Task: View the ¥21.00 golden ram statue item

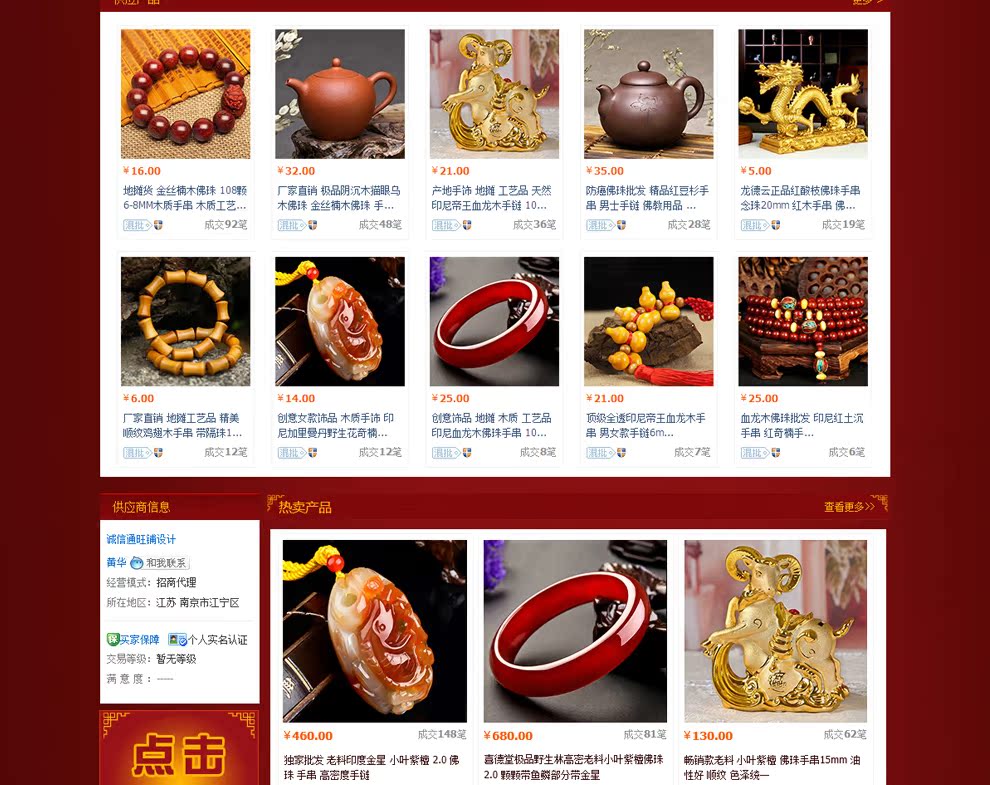Action: (x=494, y=94)
